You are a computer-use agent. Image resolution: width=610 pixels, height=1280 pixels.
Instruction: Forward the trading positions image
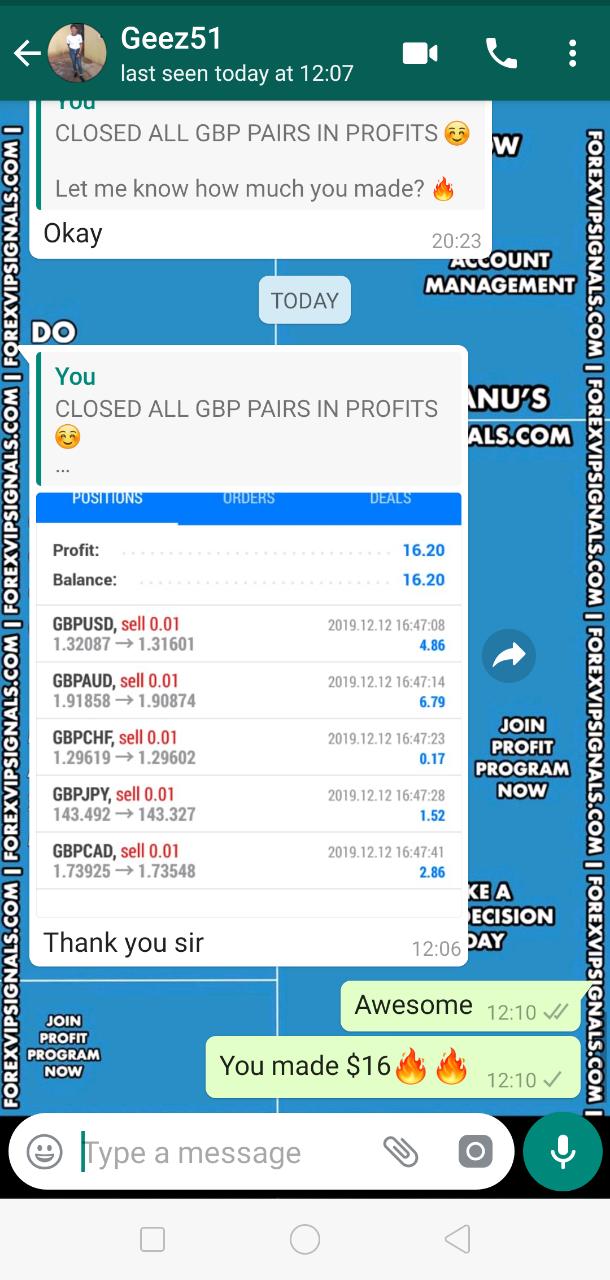(509, 656)
